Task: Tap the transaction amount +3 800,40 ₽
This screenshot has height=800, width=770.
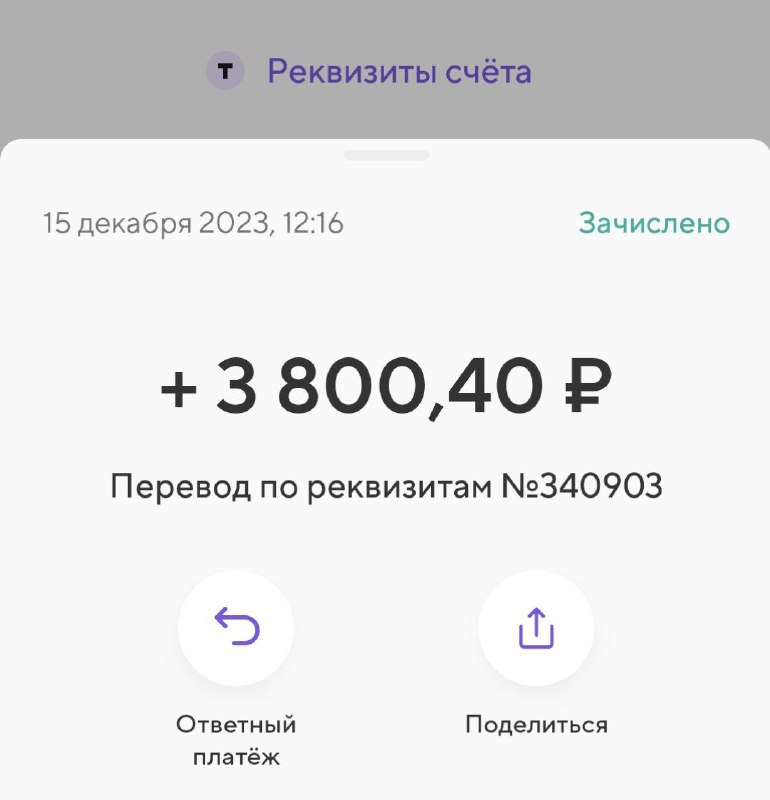Action: tap(385, 383)
